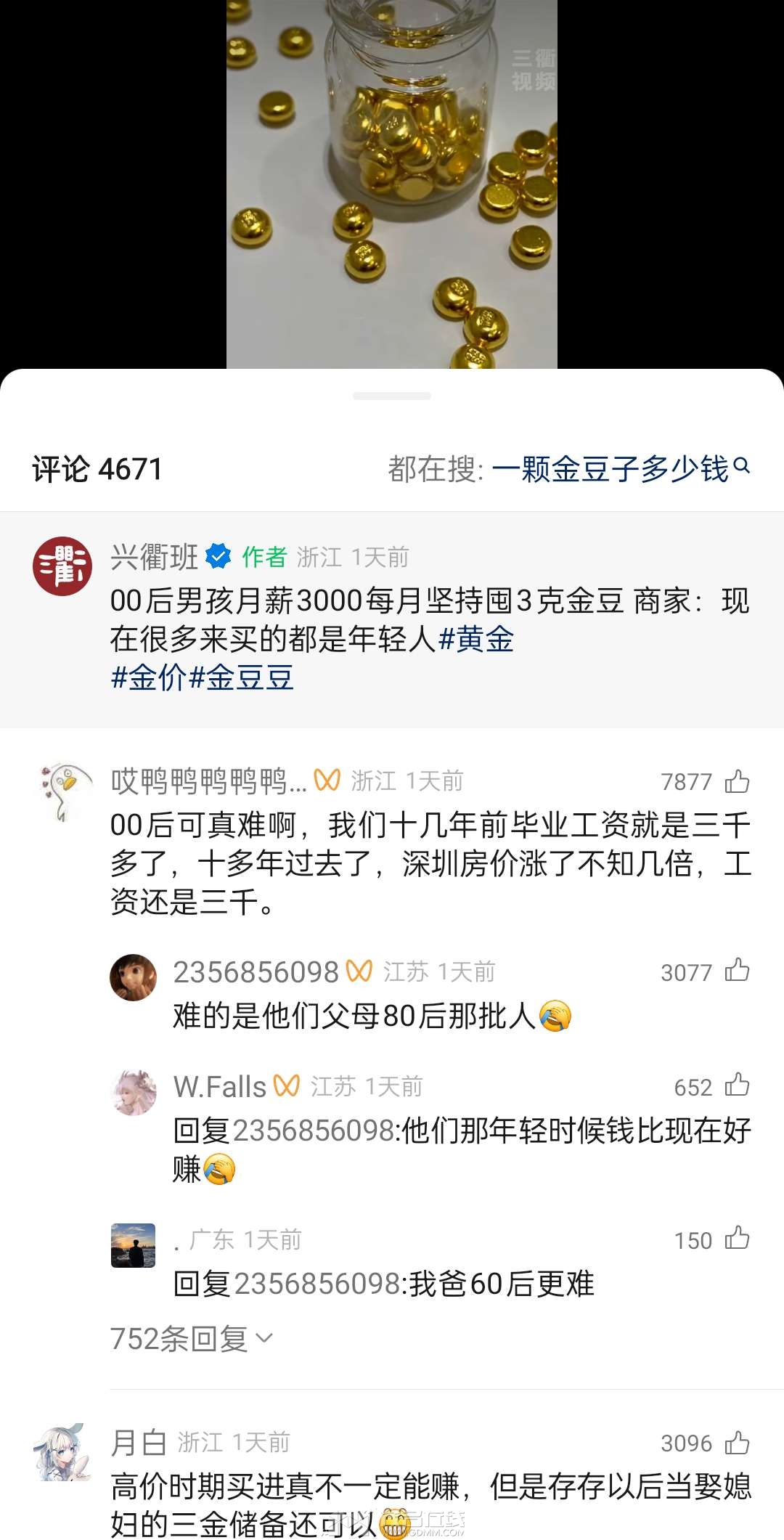Like W.Falls's reply
The width and height of the screenshot is (784, 1540).
click(737, 1085)
